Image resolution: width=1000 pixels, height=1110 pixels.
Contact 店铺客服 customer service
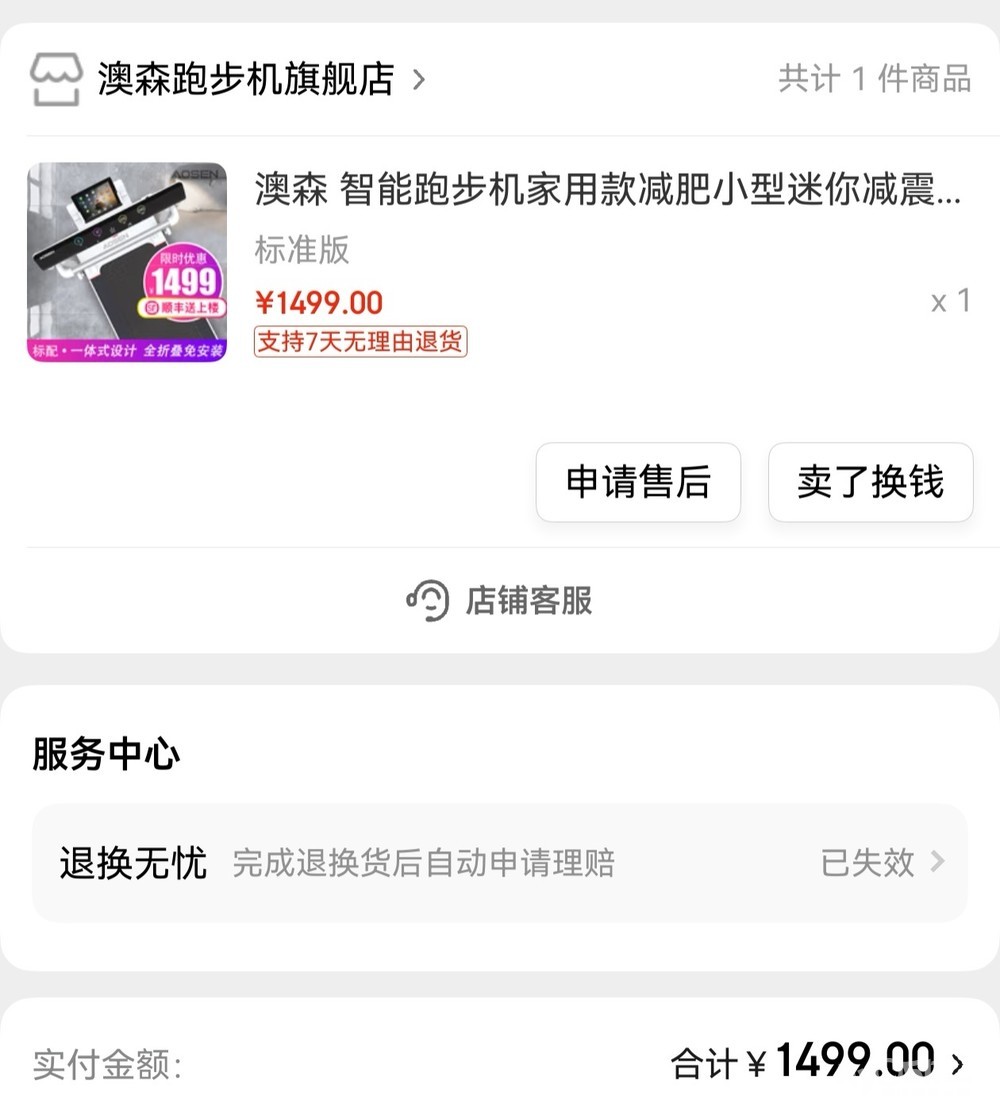(500, 600)
